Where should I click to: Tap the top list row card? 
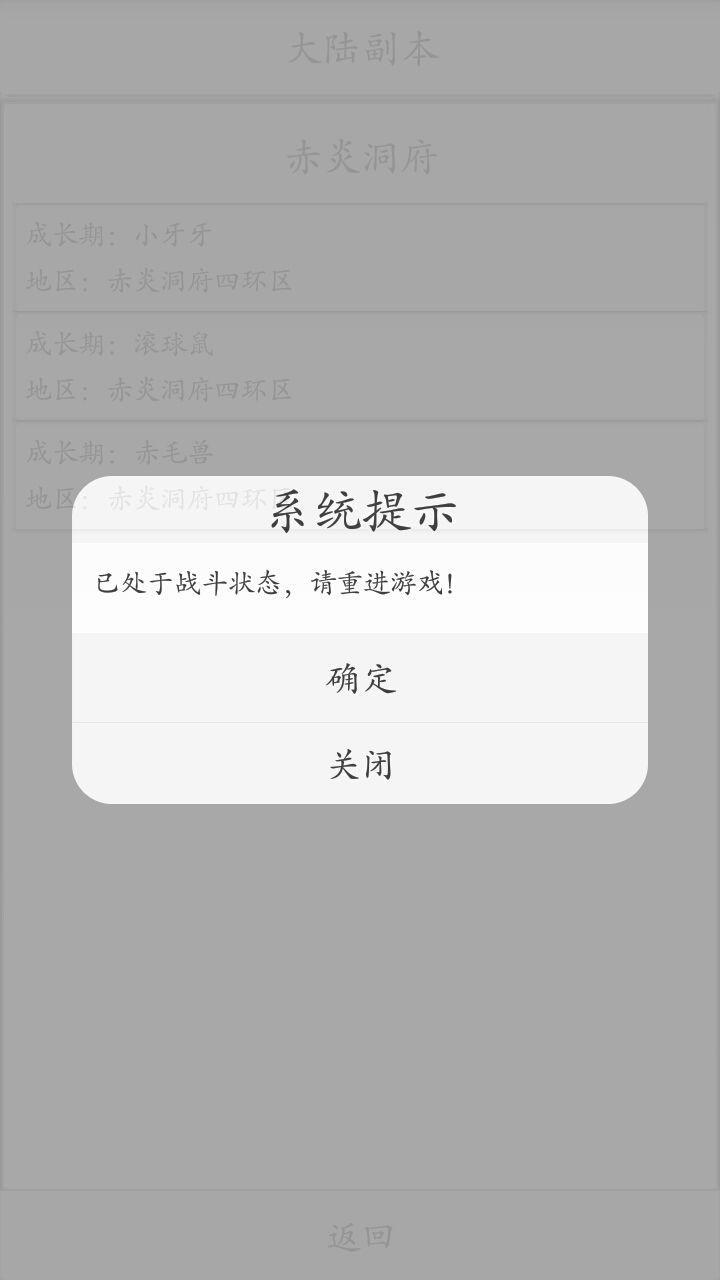[360, 258]
